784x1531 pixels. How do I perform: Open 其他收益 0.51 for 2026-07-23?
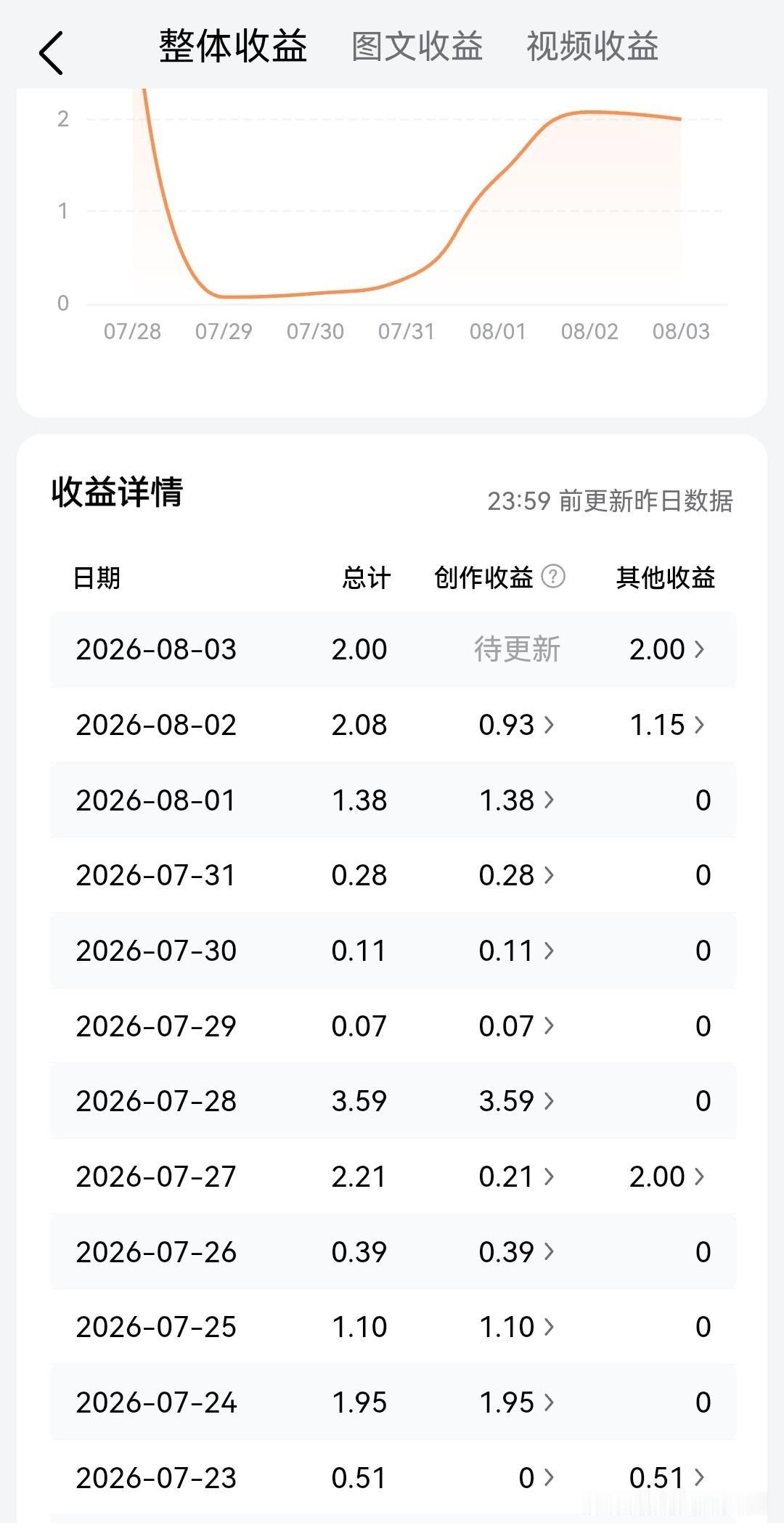[666, 1478]
